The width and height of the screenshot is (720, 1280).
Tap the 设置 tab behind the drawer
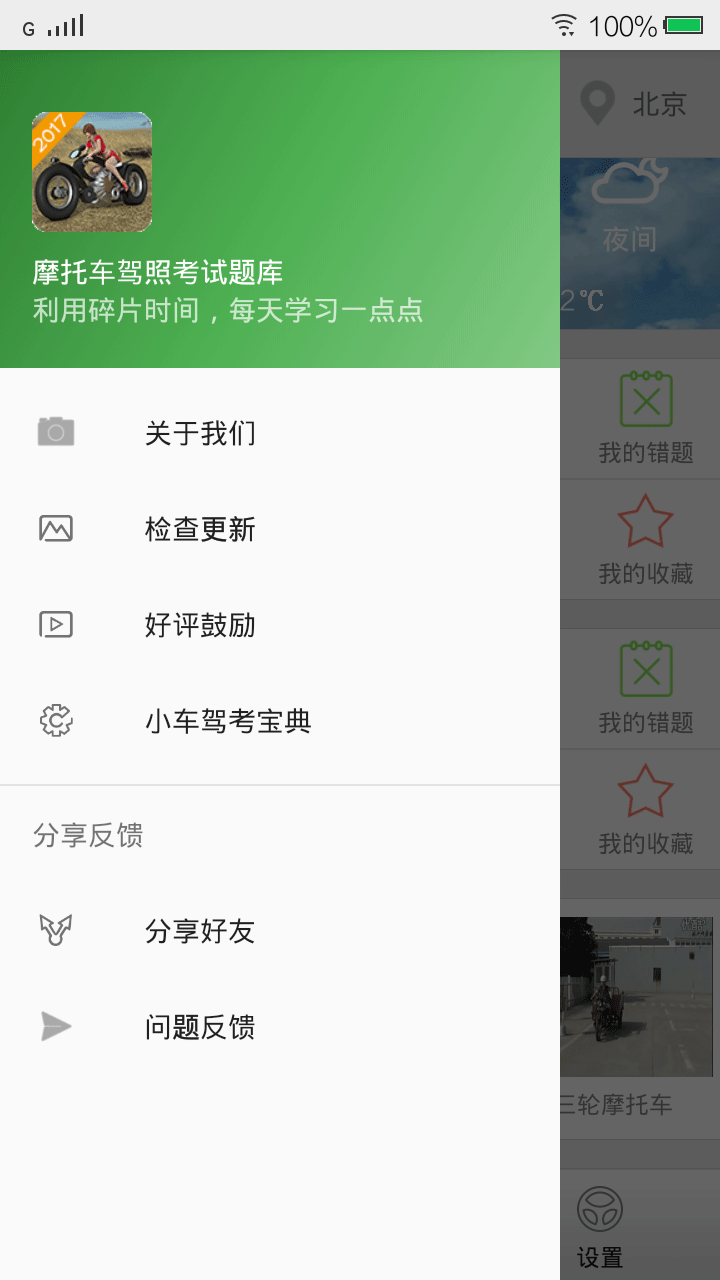(600, 1226)
